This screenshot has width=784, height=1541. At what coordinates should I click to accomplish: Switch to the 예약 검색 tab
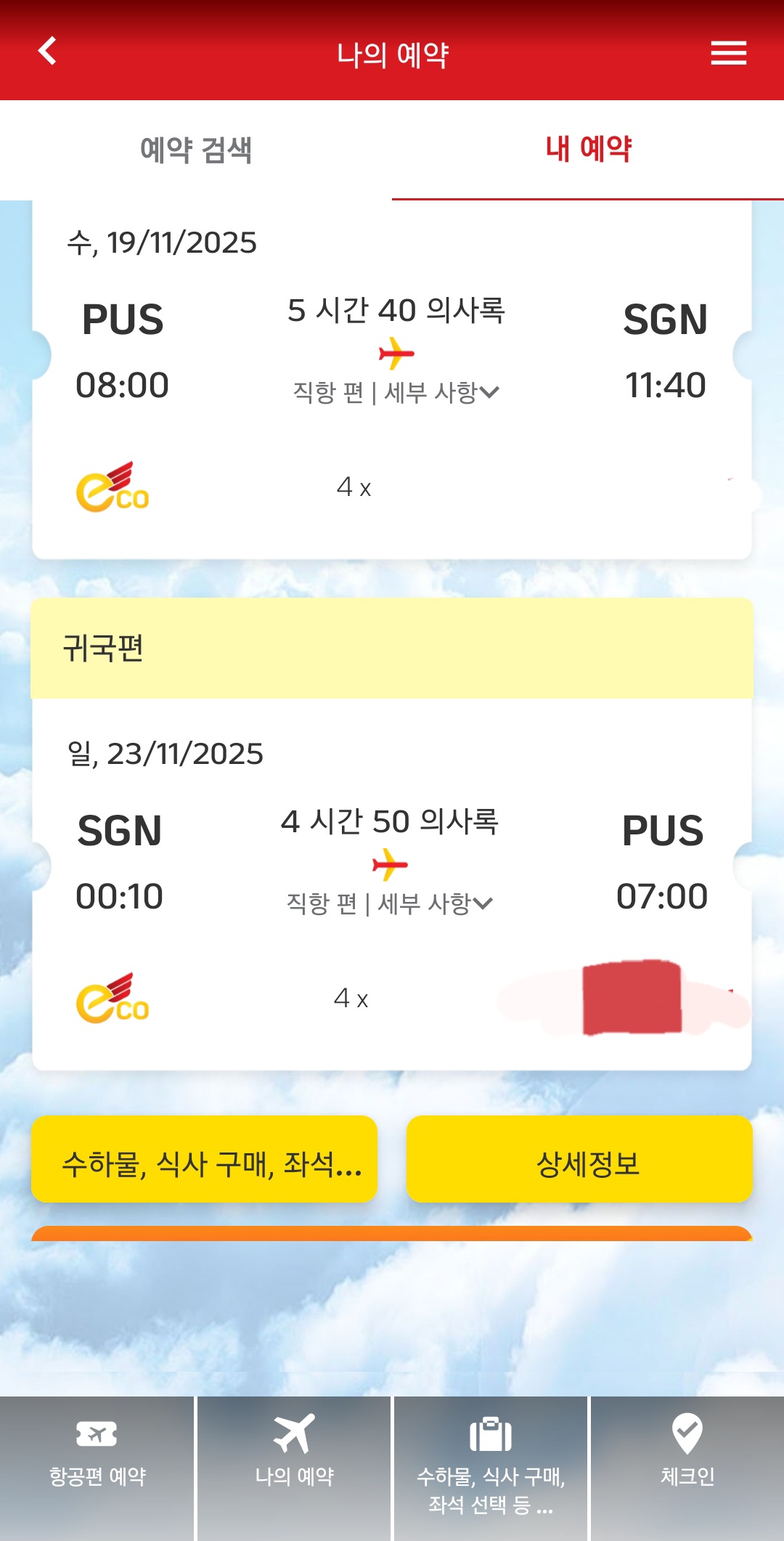196,150
